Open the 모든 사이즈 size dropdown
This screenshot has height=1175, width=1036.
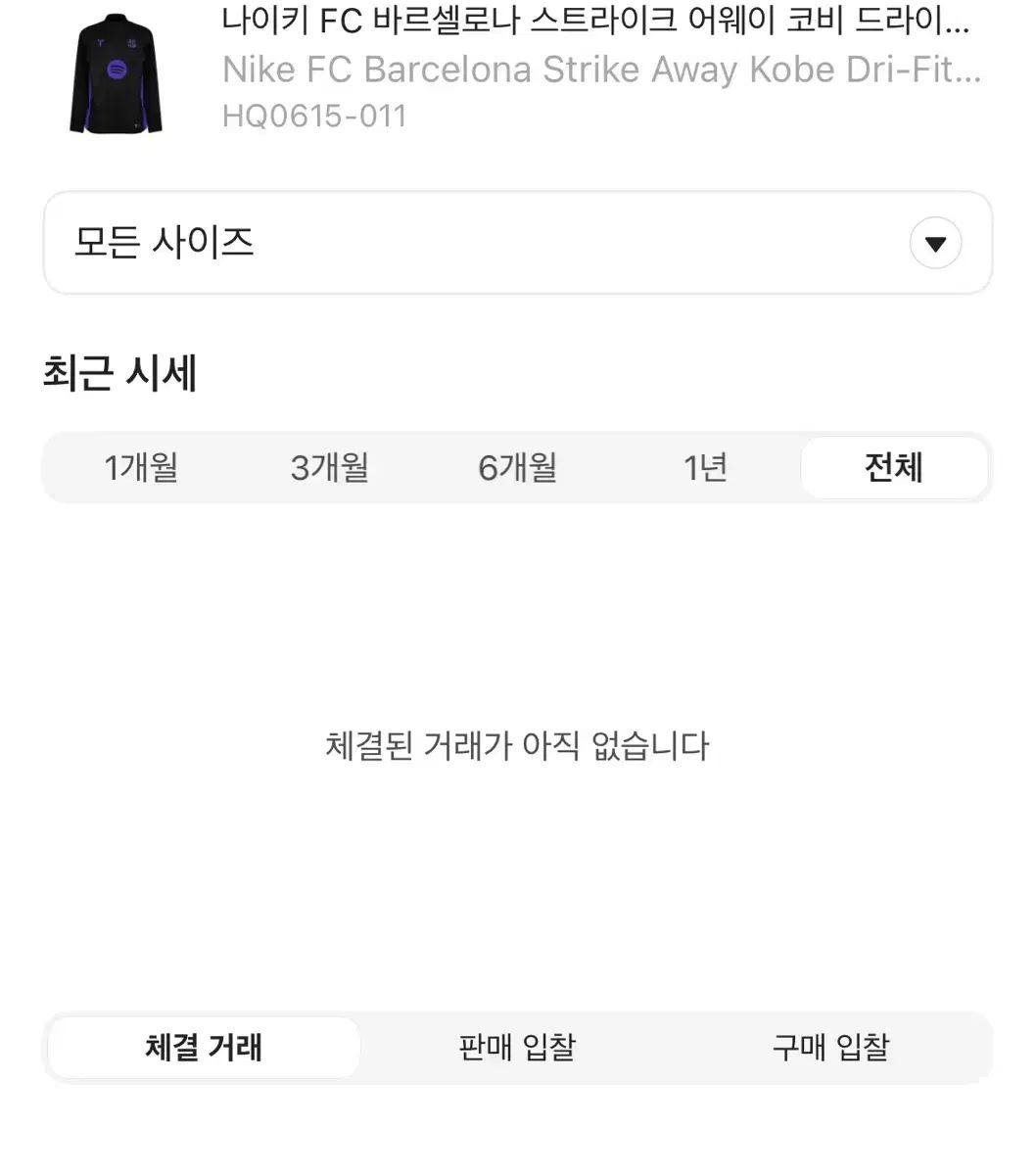[517, 243]
